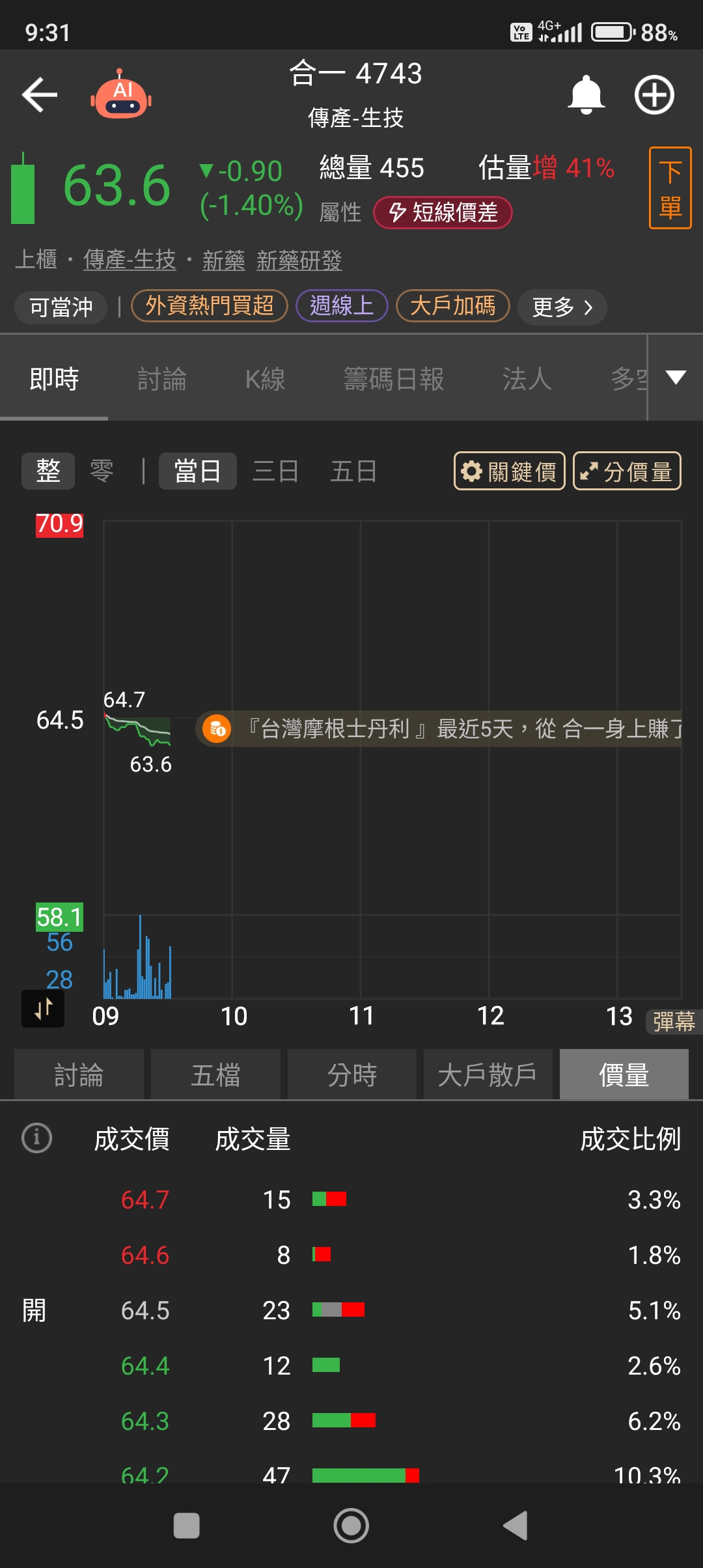Screen dimensions: 703x1568
Task: Toggle 整 whole-lot price display
Action: 48,471
